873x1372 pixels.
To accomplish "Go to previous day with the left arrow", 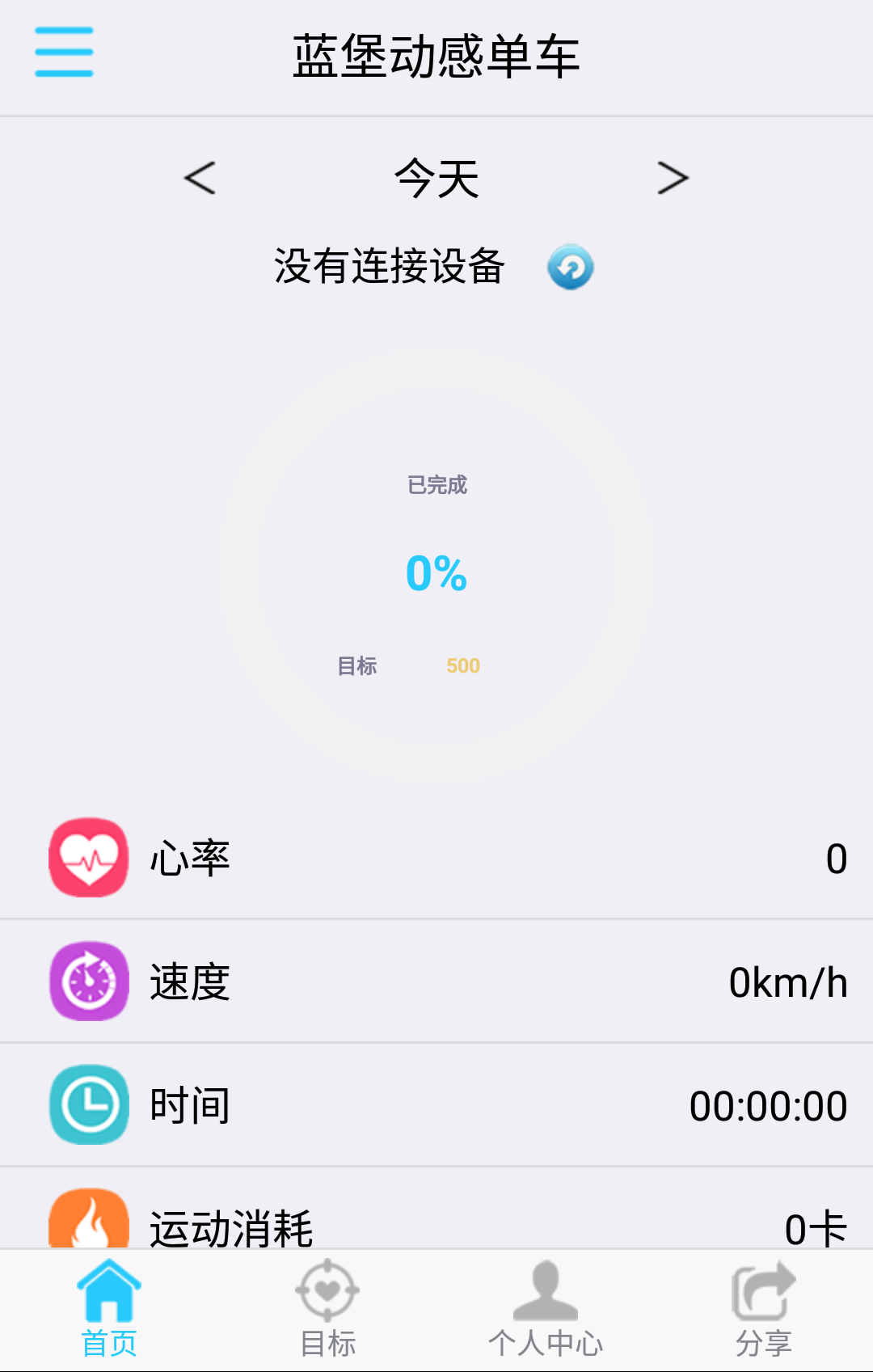I will (x=200, y=179).
